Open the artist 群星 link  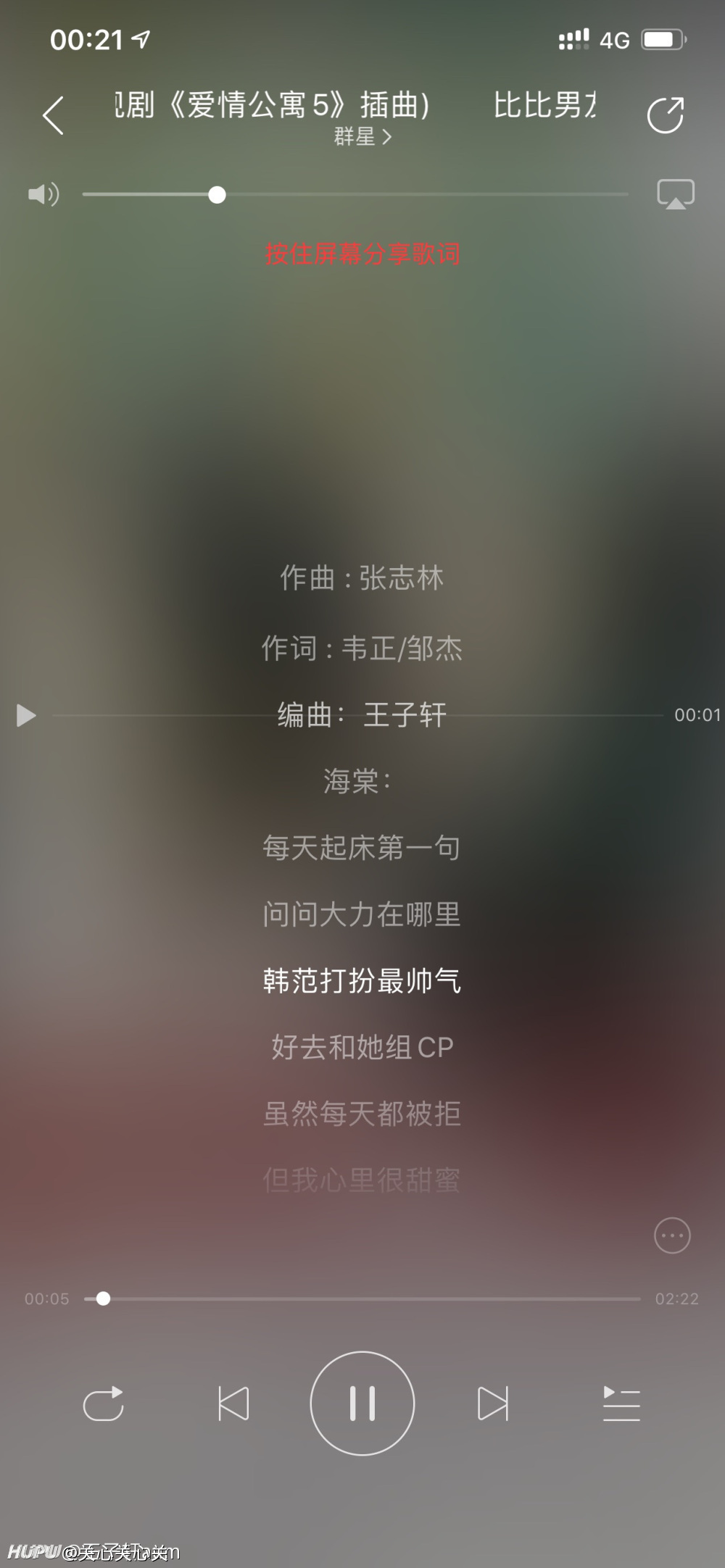tap(362, 136)
